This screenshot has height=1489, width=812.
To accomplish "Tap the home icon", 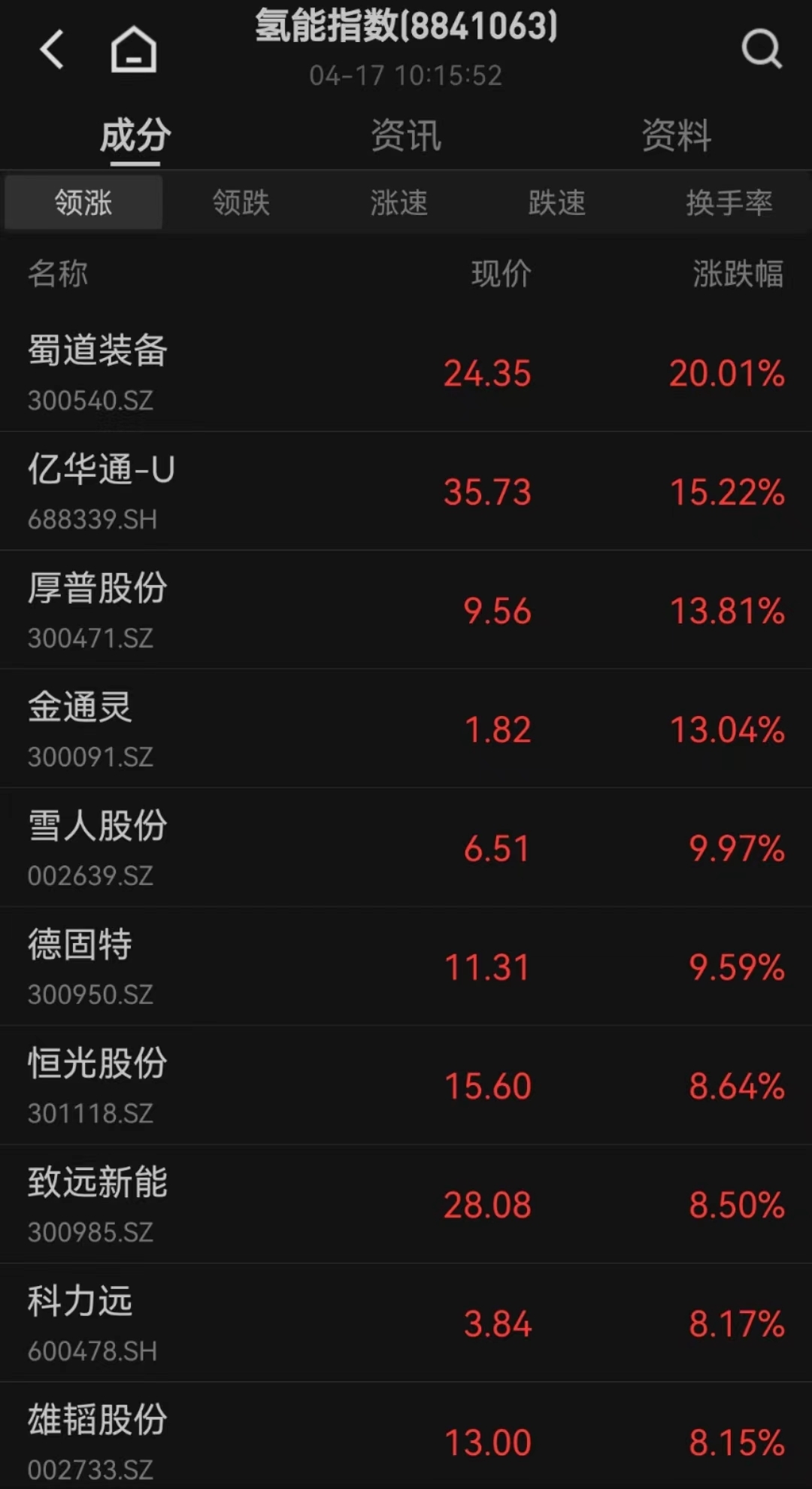I will (134, 50).
